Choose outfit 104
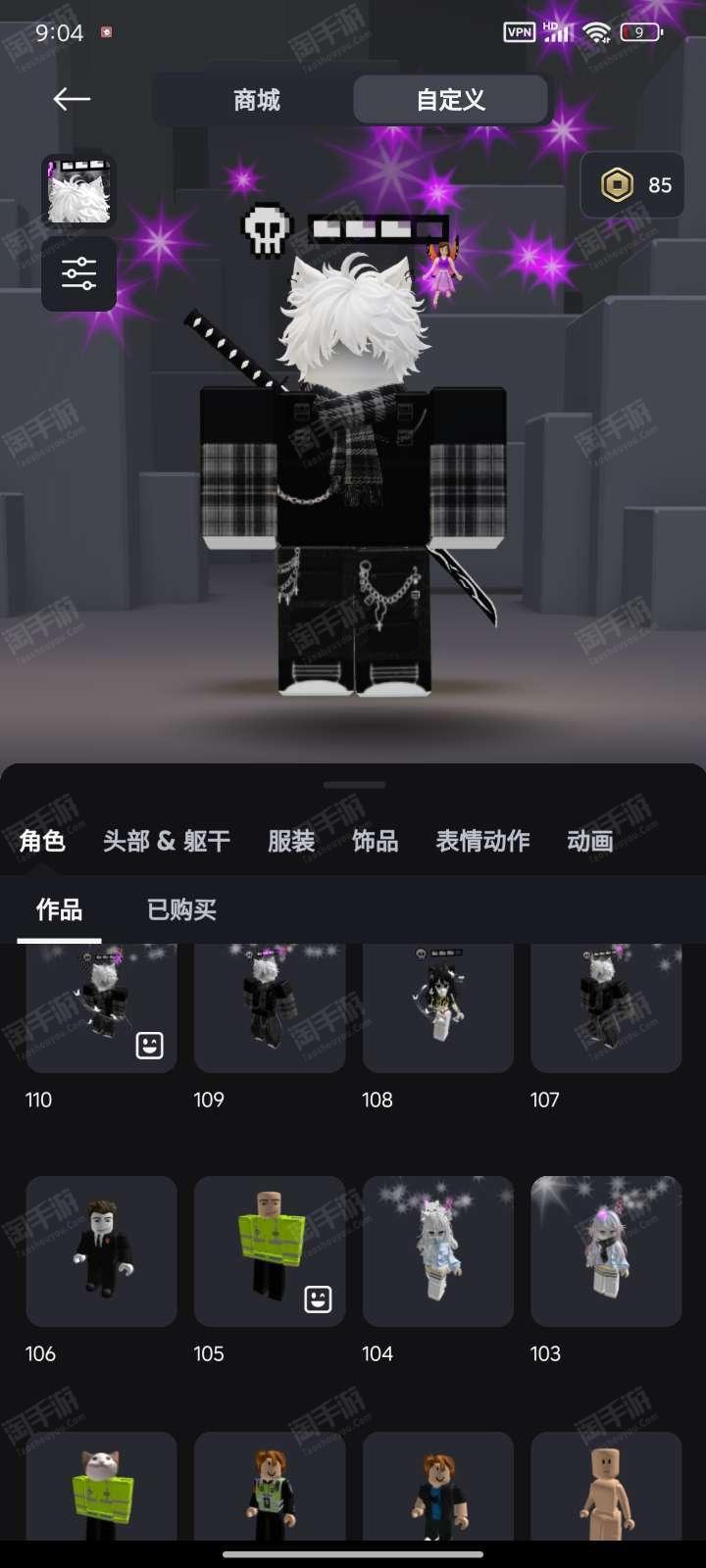The width and height of the screenshot is (706, 1568). click(x=438, y=1251)
